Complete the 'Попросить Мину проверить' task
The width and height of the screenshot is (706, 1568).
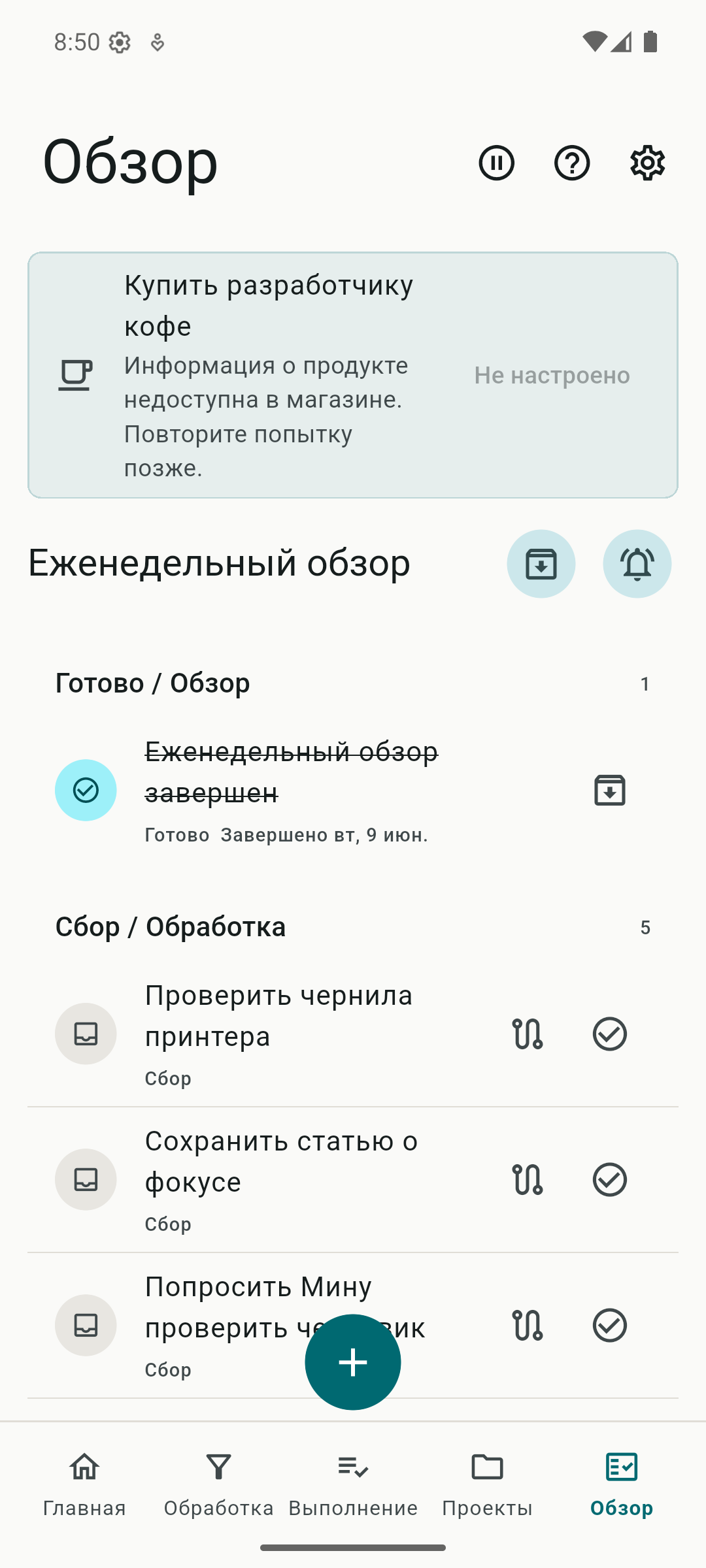(x=610, y=1326)
